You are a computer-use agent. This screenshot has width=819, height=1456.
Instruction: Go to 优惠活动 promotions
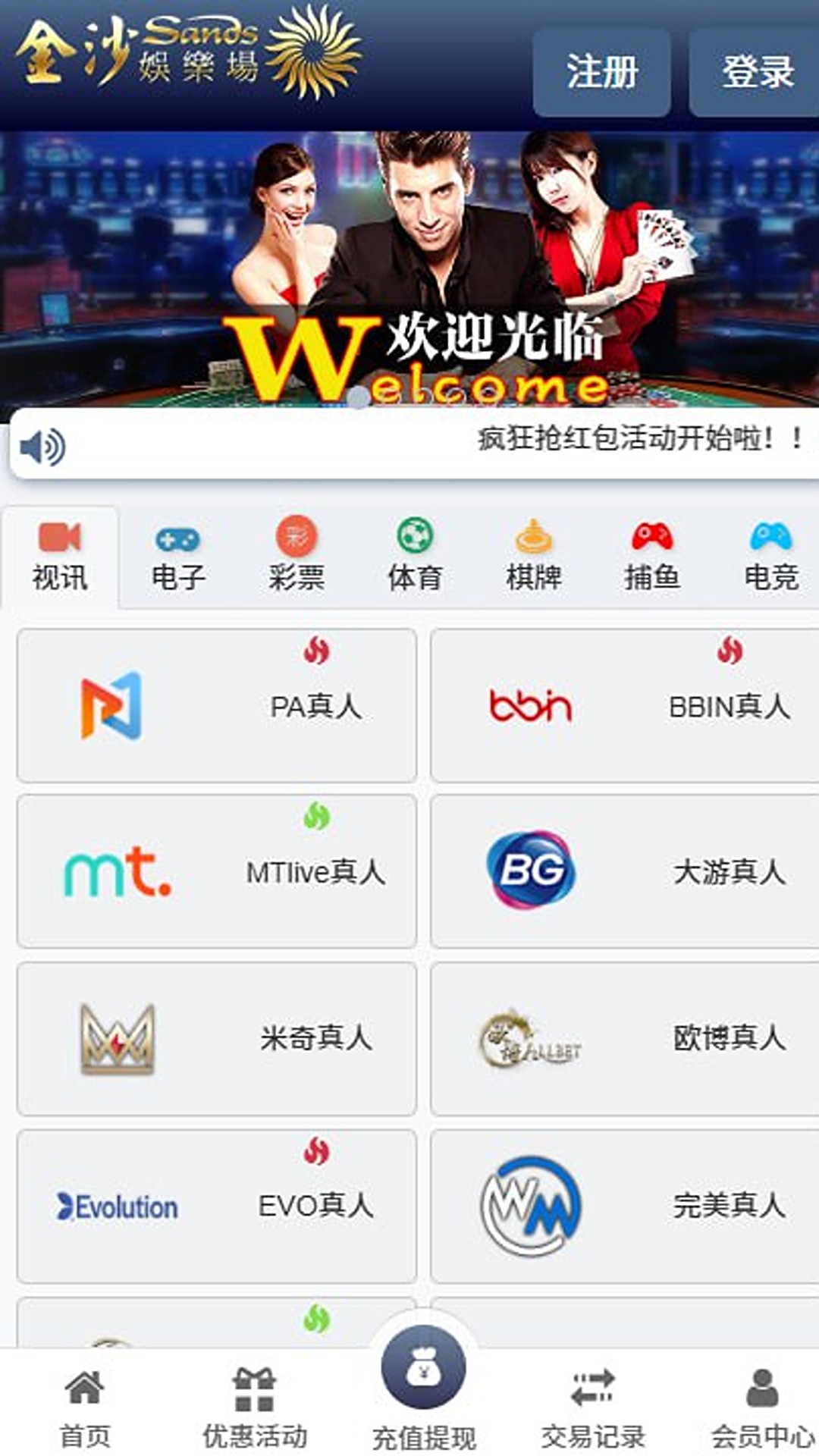pos(255,1407)
